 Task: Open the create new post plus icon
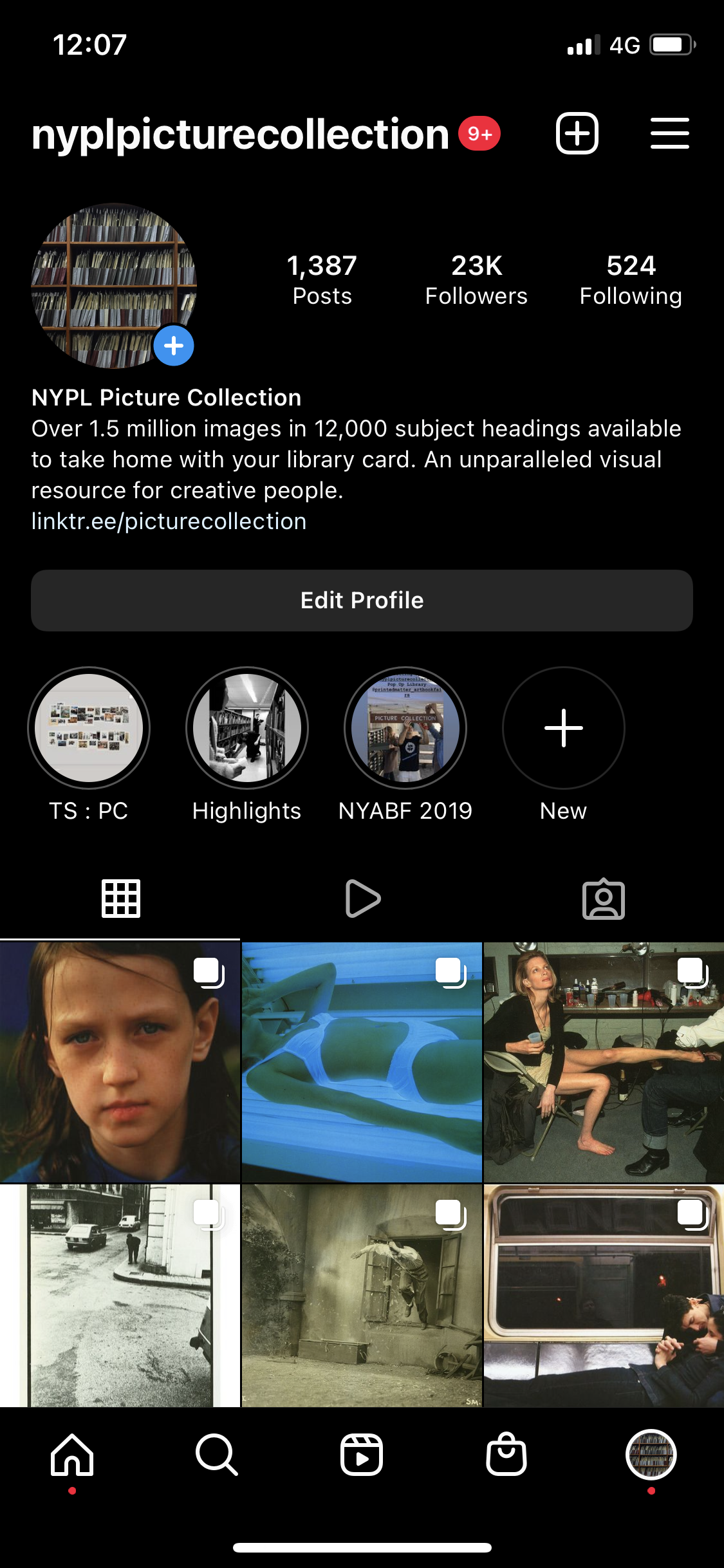pos(577,133)
